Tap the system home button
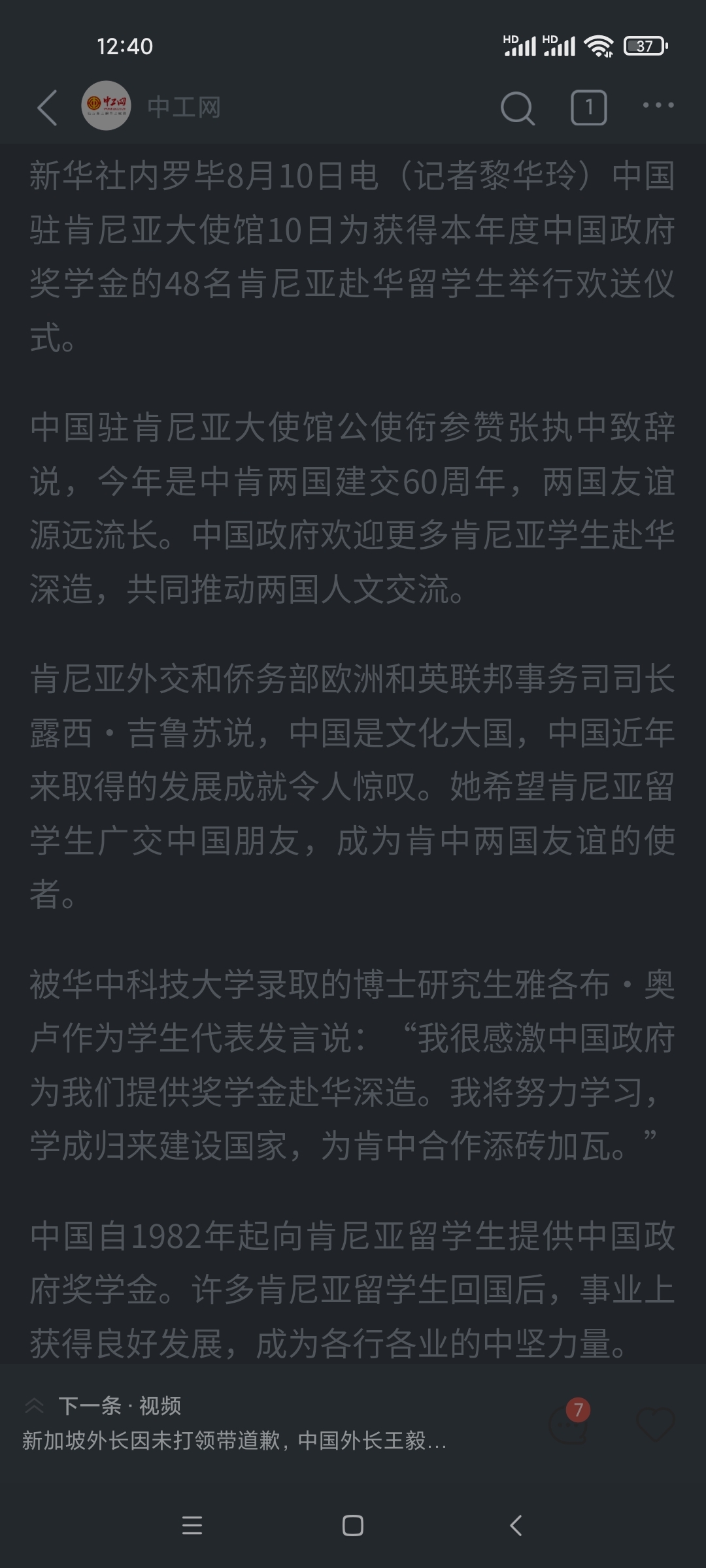Viewport: 706px width, 1568px height. [353, 1526]
